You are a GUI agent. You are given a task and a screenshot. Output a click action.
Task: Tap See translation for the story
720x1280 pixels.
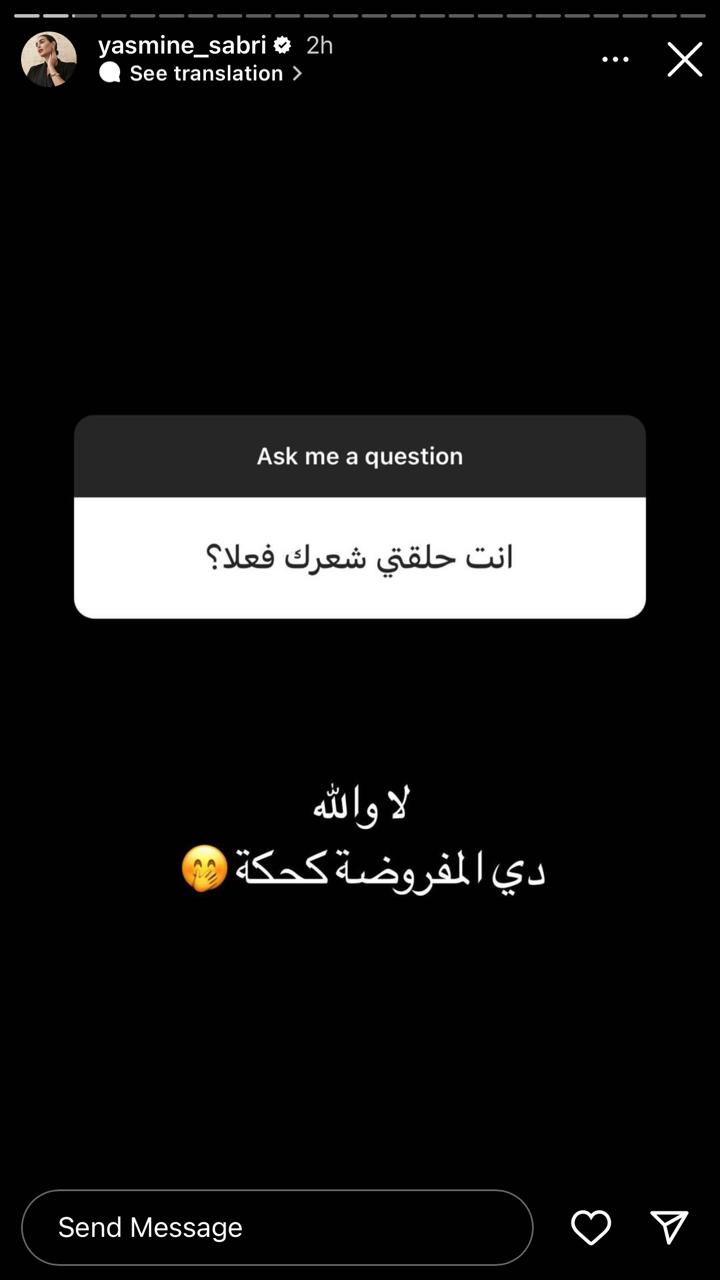[205, 73]
